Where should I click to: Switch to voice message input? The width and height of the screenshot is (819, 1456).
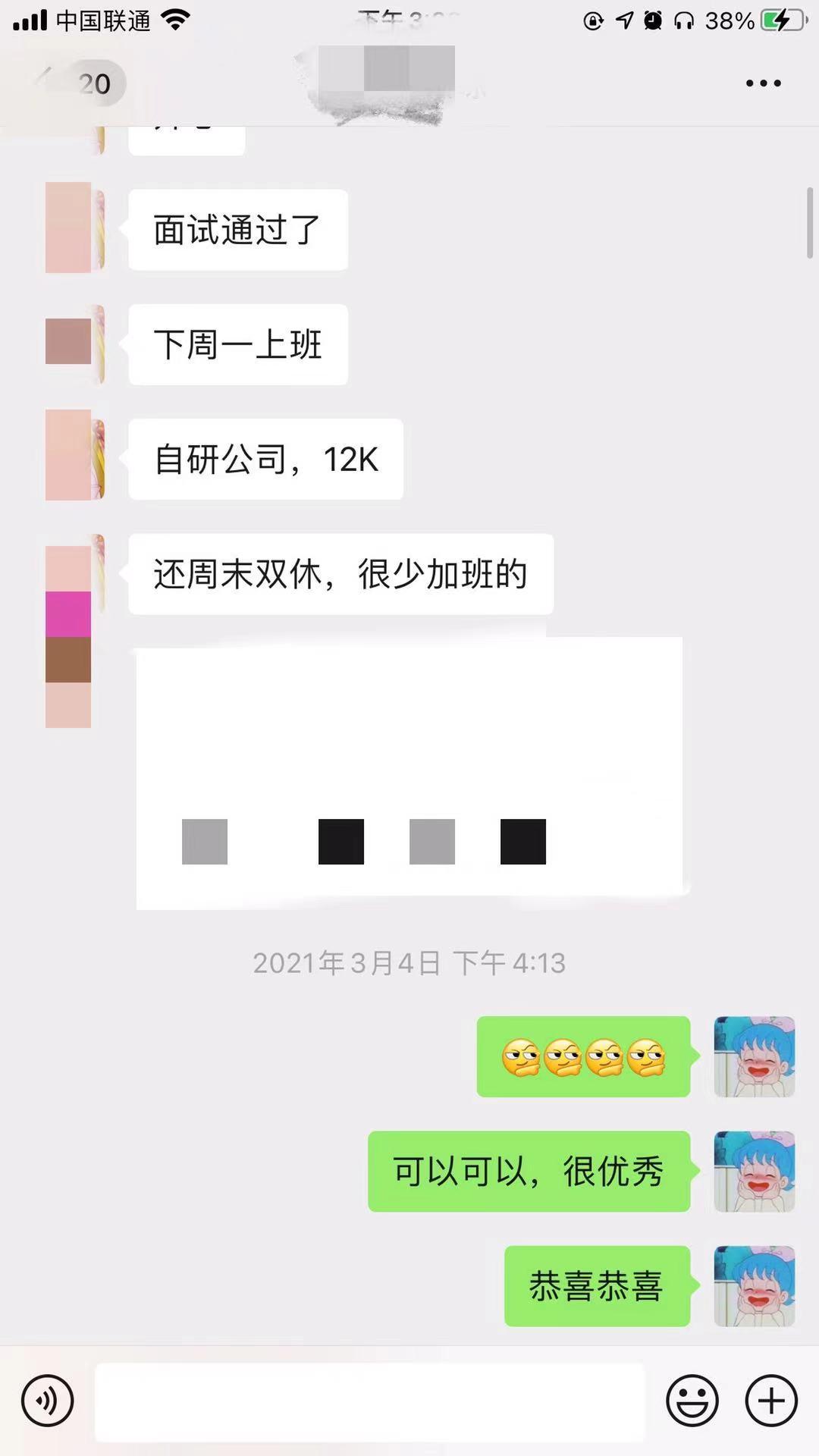coord(48,1401)
